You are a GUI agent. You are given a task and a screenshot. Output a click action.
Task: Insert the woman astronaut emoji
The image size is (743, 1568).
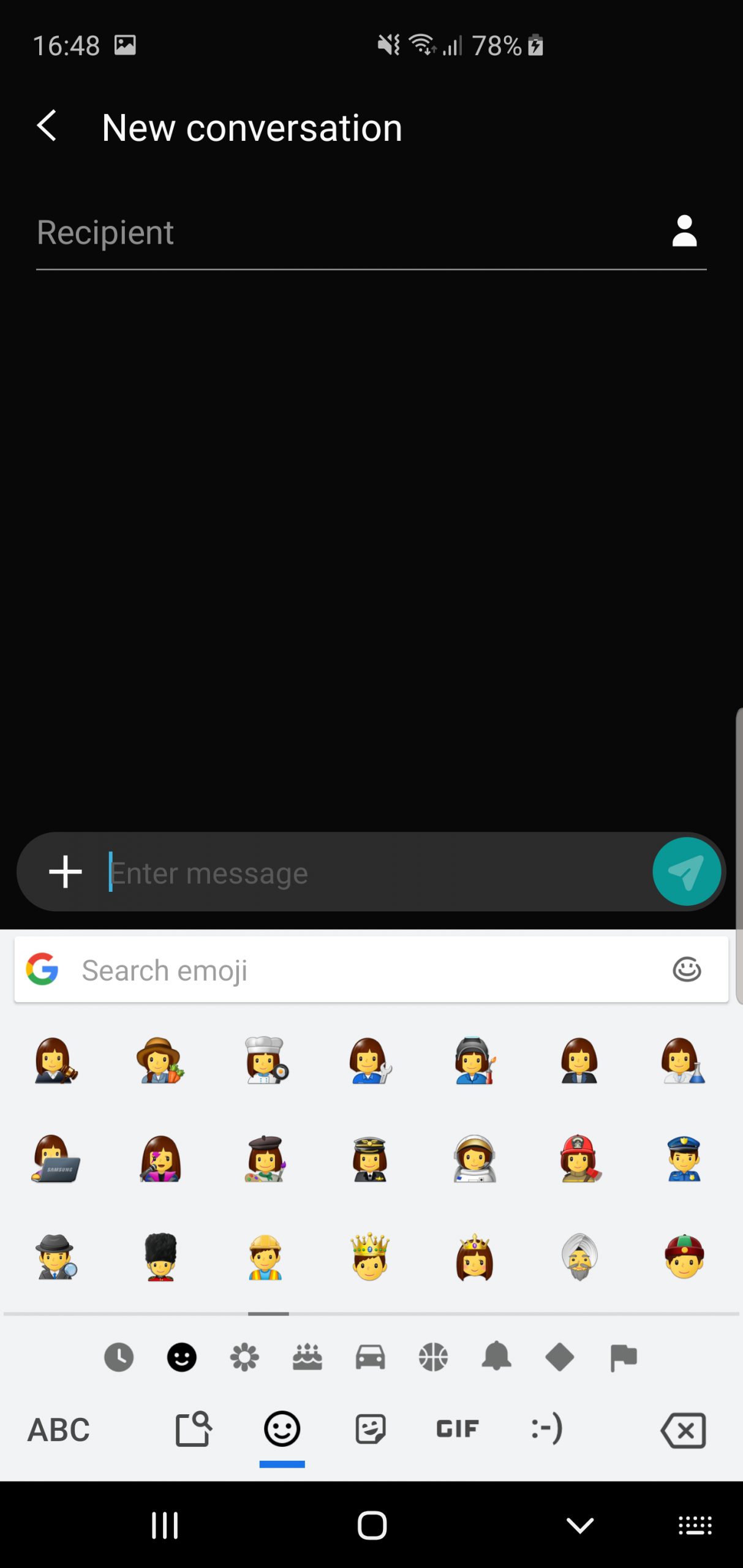pos(475,1159)
